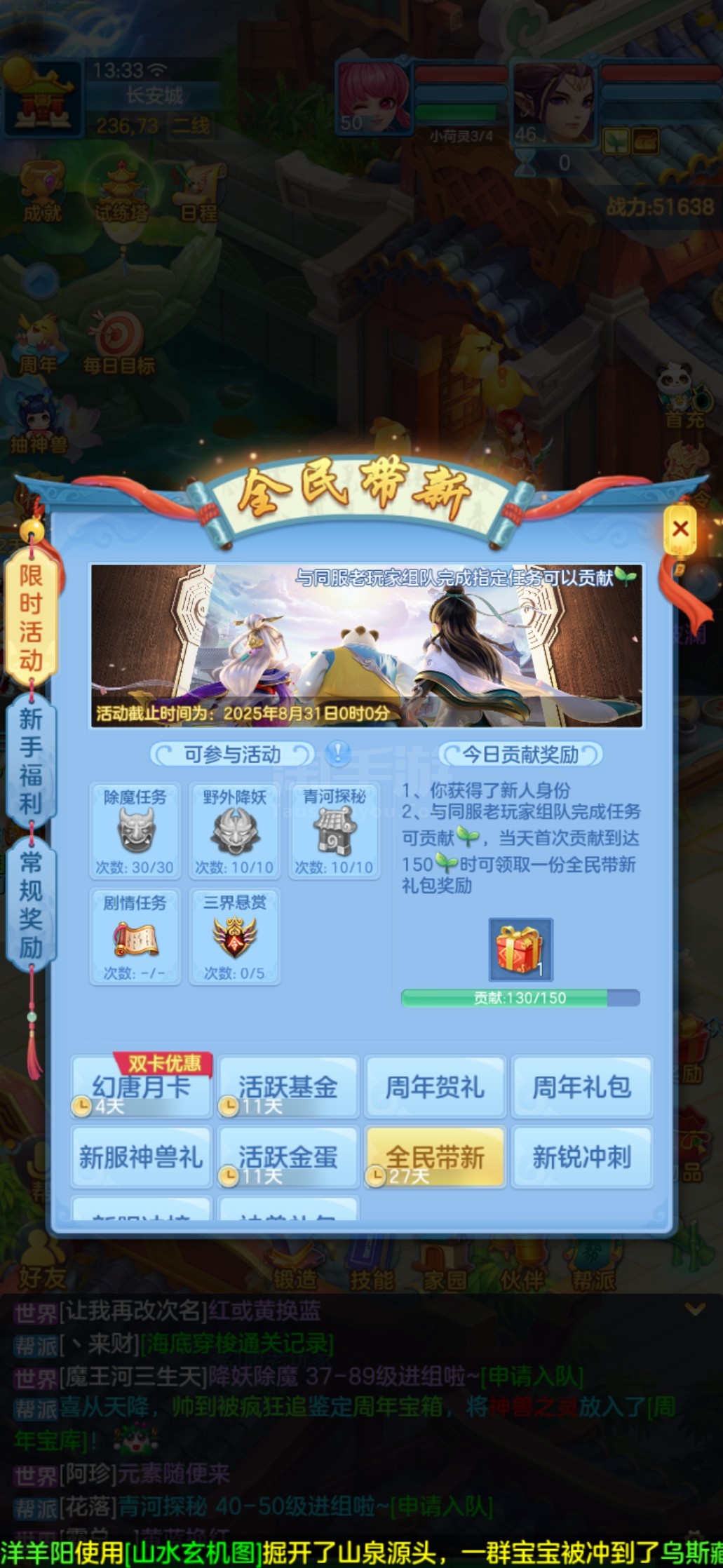Switch to the 常规奖励 side tab

[31, 905]
